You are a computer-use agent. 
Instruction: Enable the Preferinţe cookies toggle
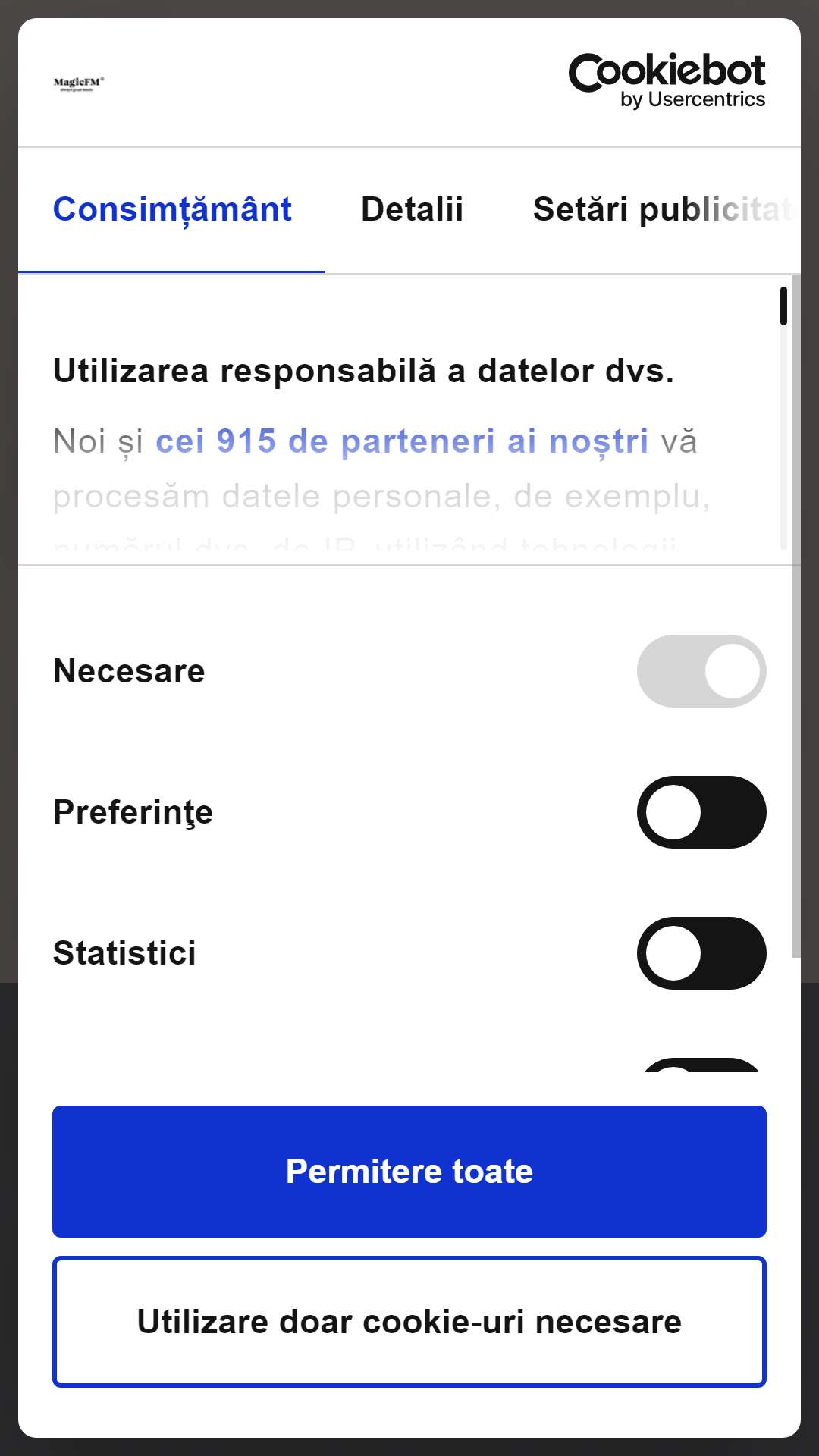[x=701, y=812]
